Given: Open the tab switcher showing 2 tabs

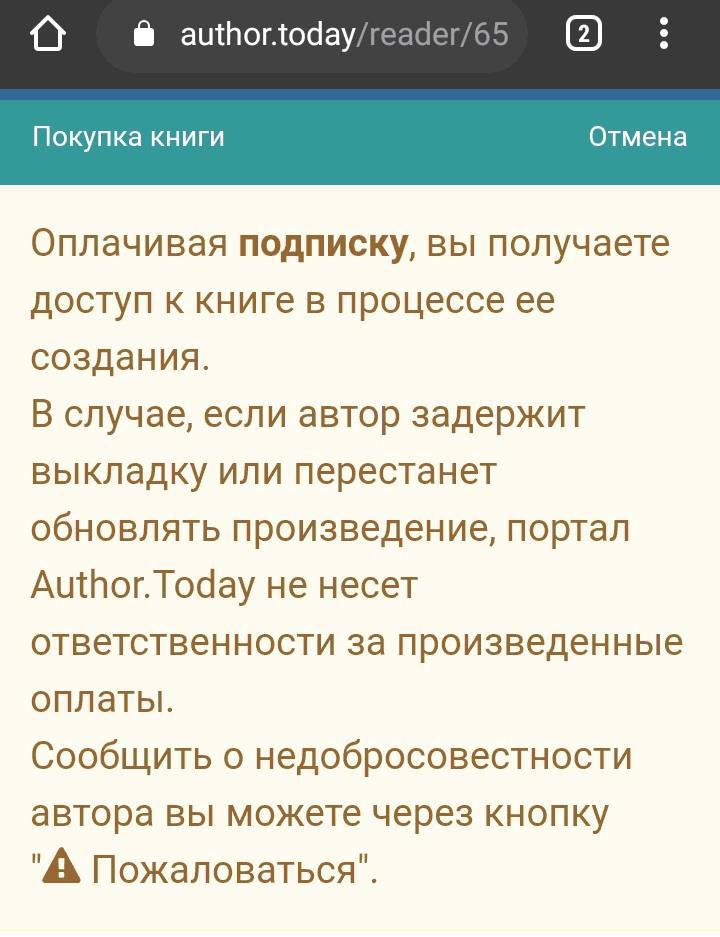Looking at the screenshot, I should 583,35.
